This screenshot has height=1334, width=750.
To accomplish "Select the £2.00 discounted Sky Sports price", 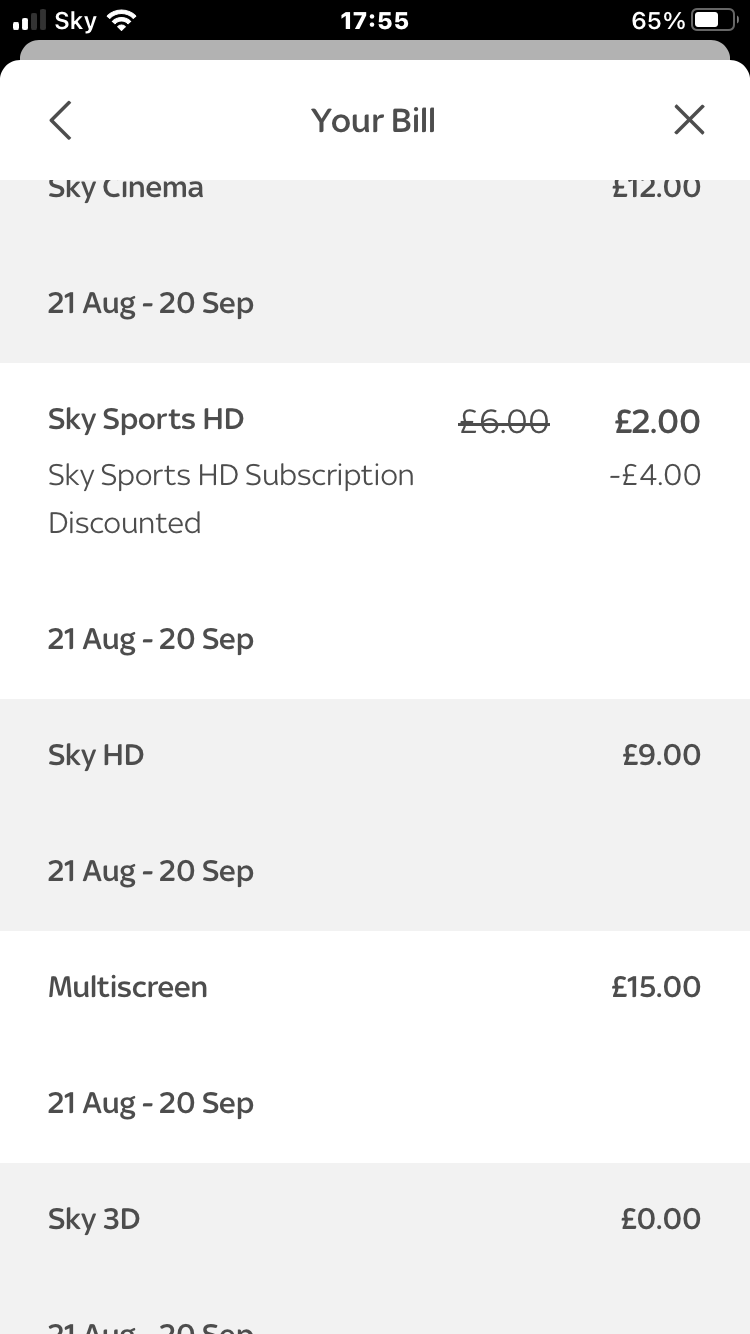I will pos(658,421).
